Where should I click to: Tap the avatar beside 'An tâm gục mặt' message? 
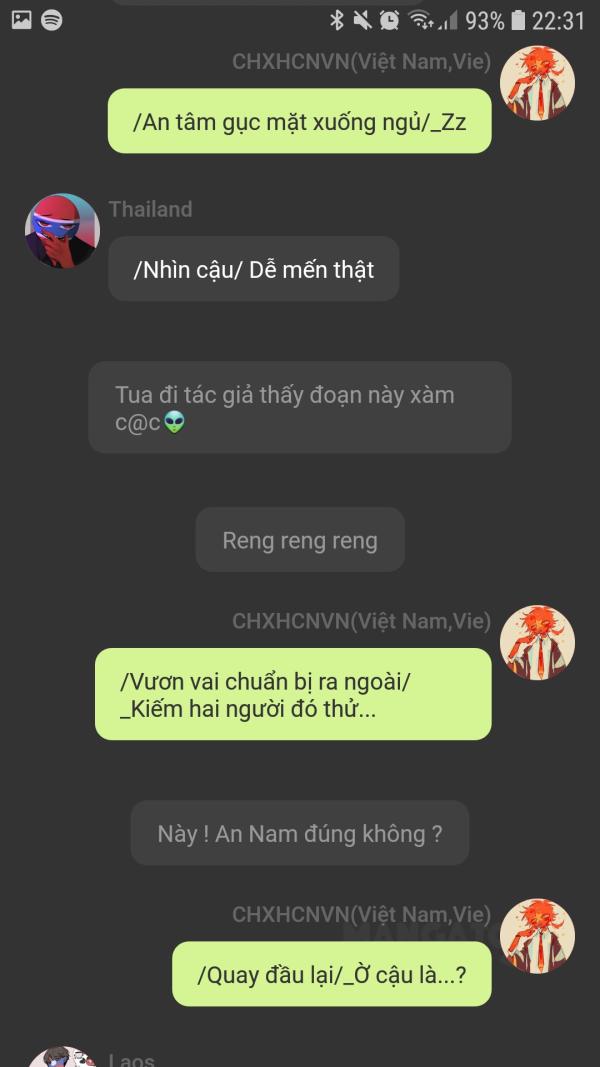click(537, 83)
